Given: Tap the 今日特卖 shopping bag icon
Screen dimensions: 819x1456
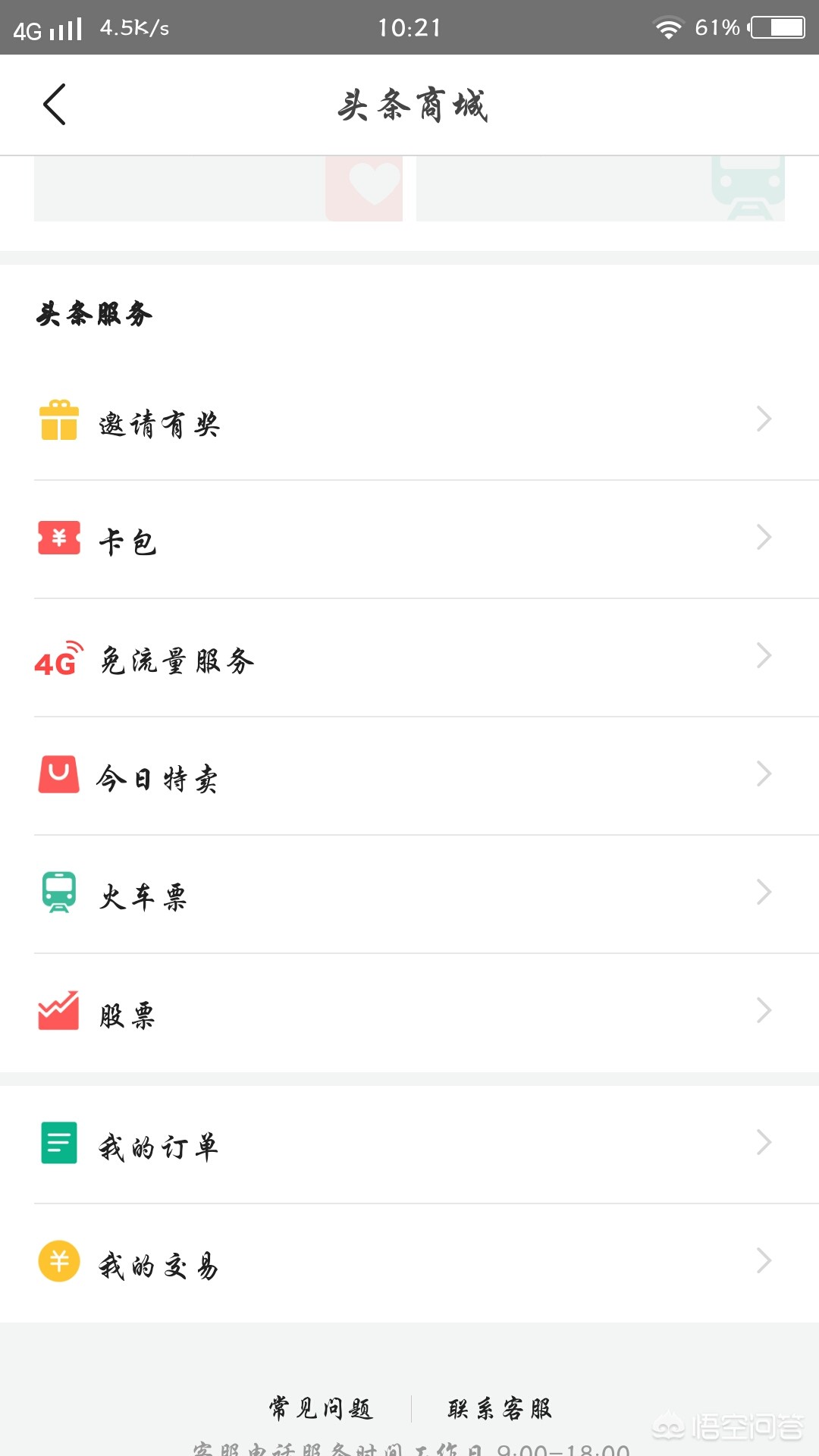Looking at the screenshot, I should (58, 776).
